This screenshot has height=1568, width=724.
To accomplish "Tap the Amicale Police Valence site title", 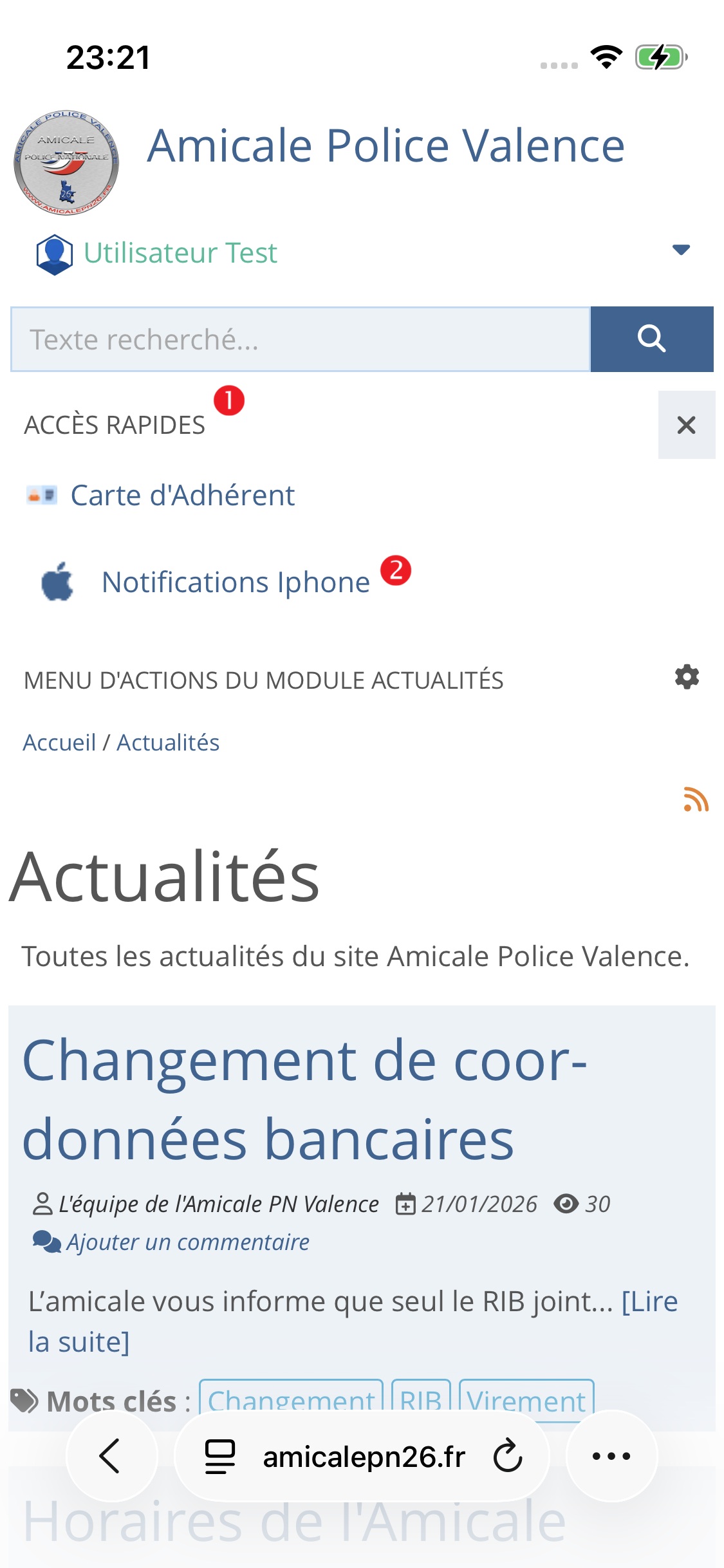I will pyautogui.click(x=385, y=146).
